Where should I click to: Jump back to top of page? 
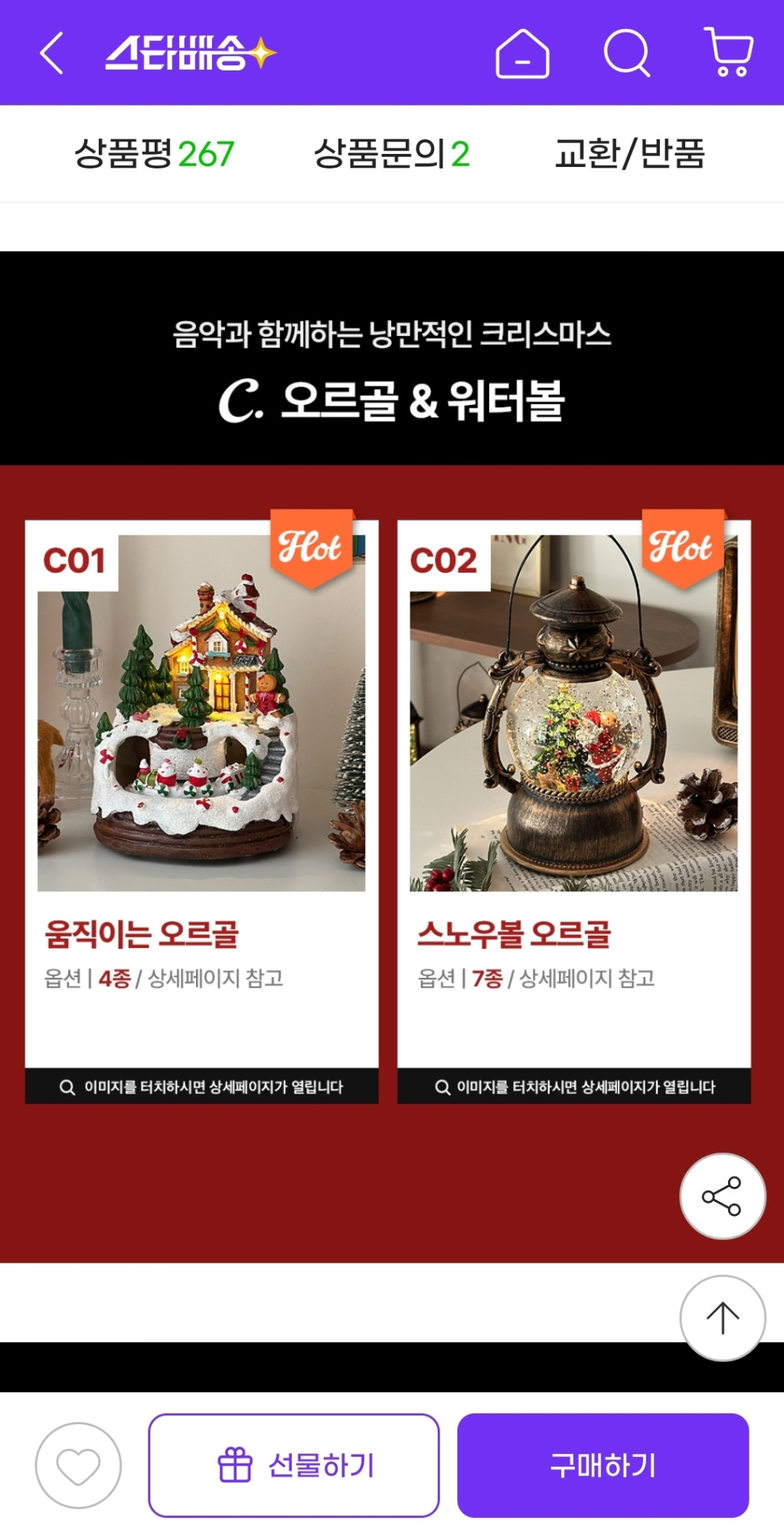[722, 1318]
